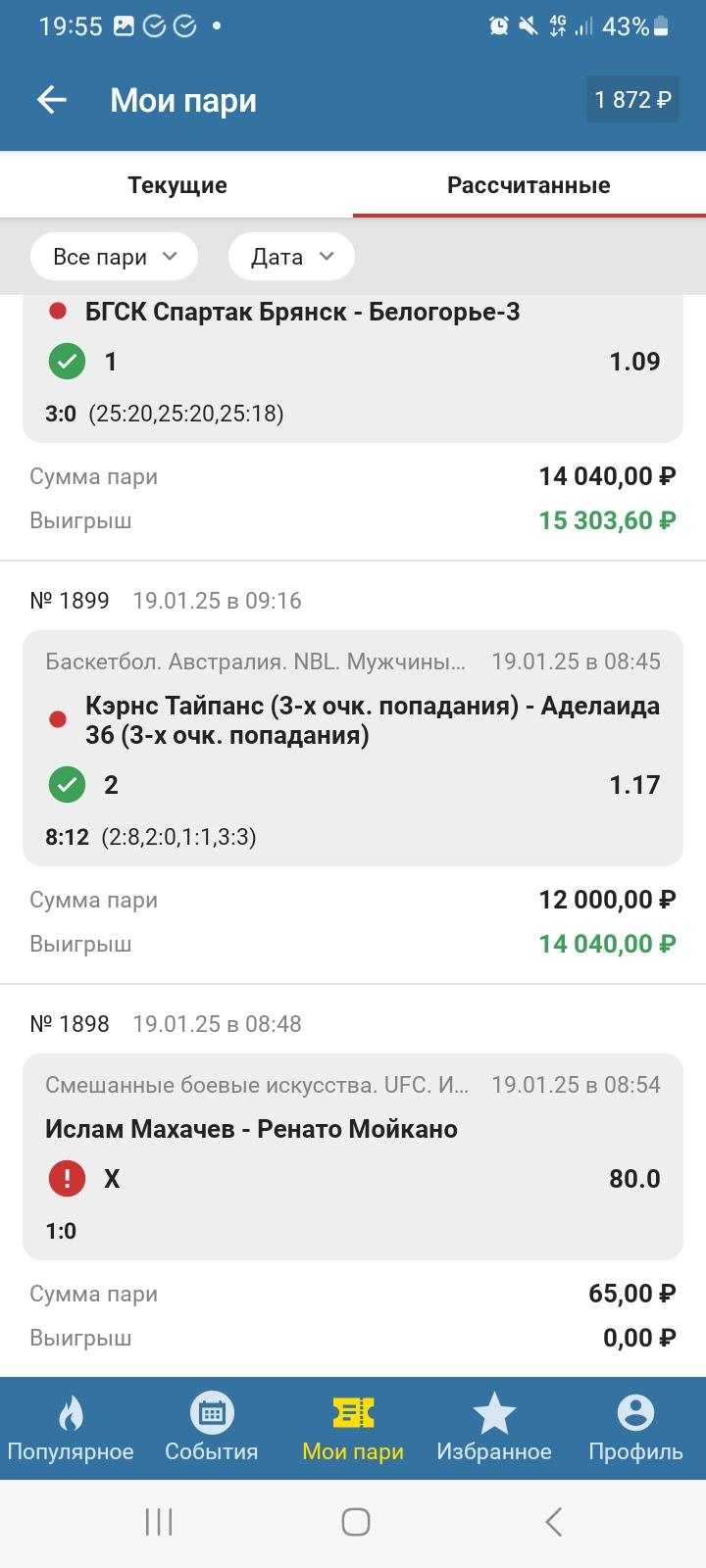Go to the Популярное section

71,1428
